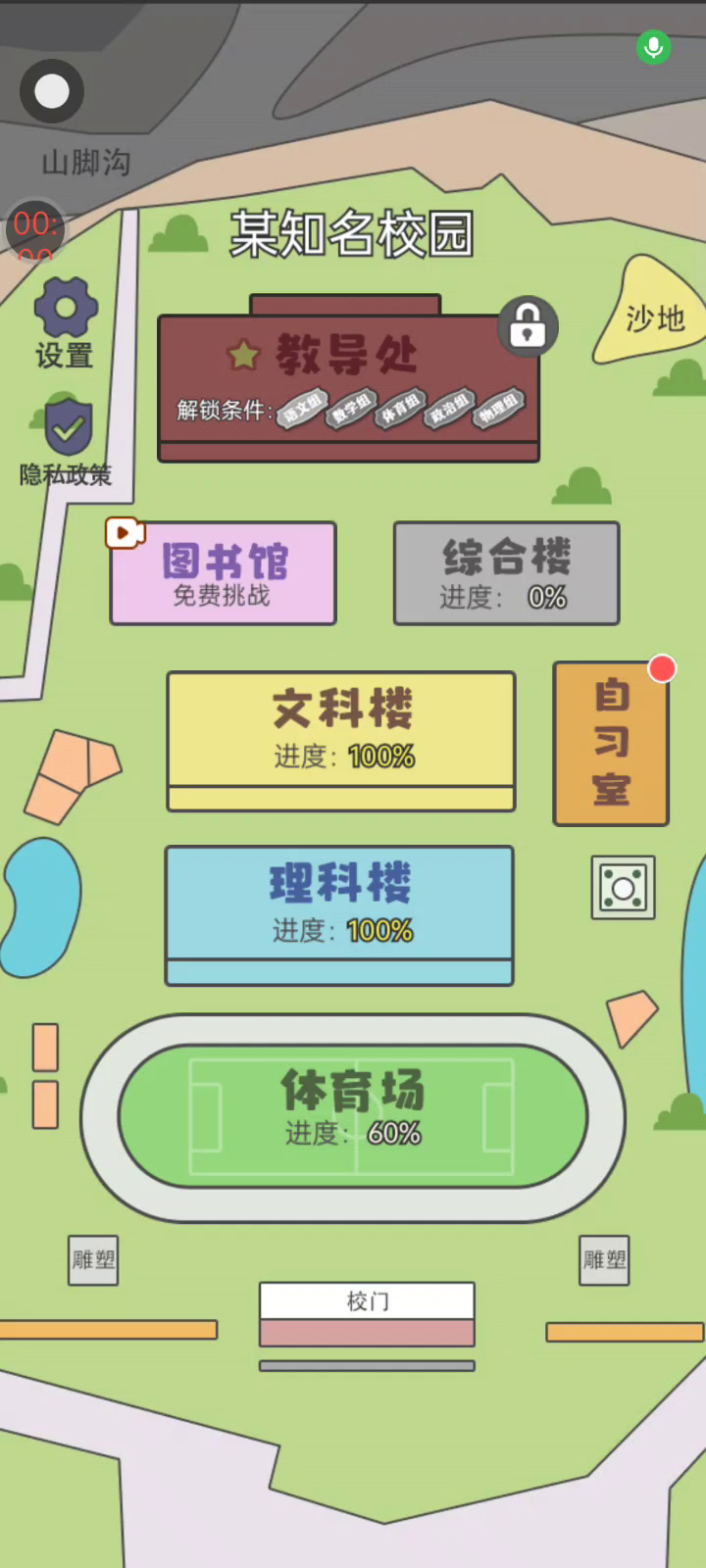The image size is (706, 1568).
Task: Tap the screen recording stop button
Action: 52,92
